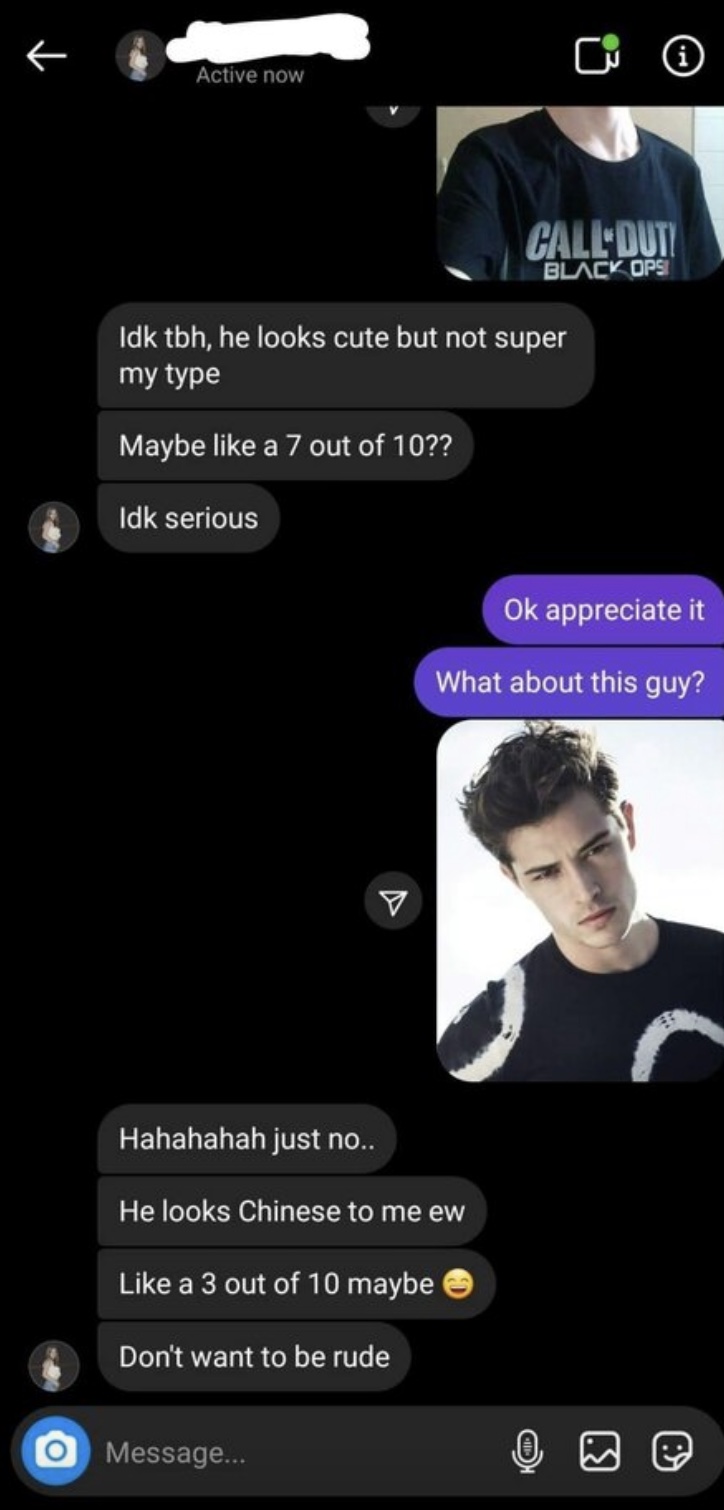Open the sticker picker
This screenshot has height=1510, width=724.
pyautogui.click(x=669, y=1452)
